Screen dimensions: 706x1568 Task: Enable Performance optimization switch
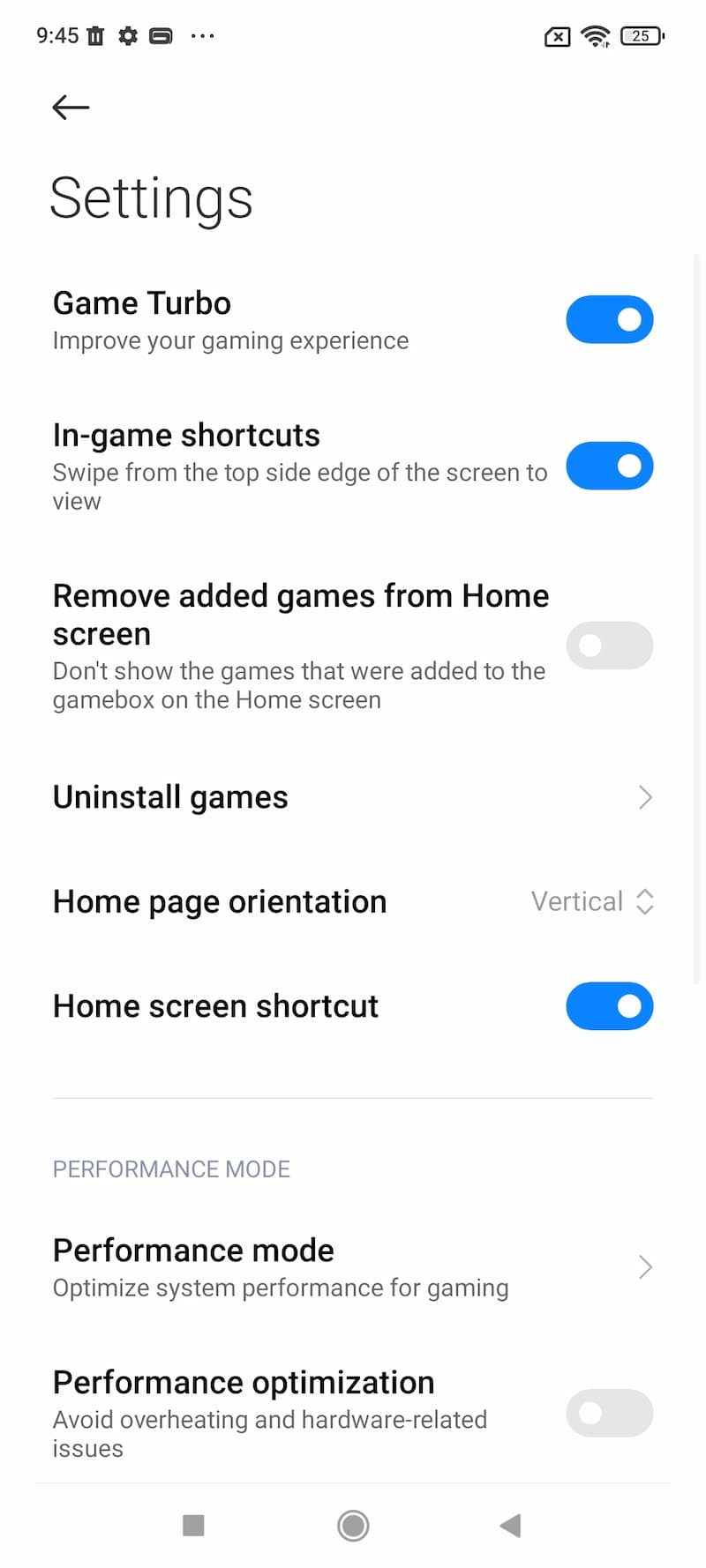pyautogui.click(x=609, y=1413)
